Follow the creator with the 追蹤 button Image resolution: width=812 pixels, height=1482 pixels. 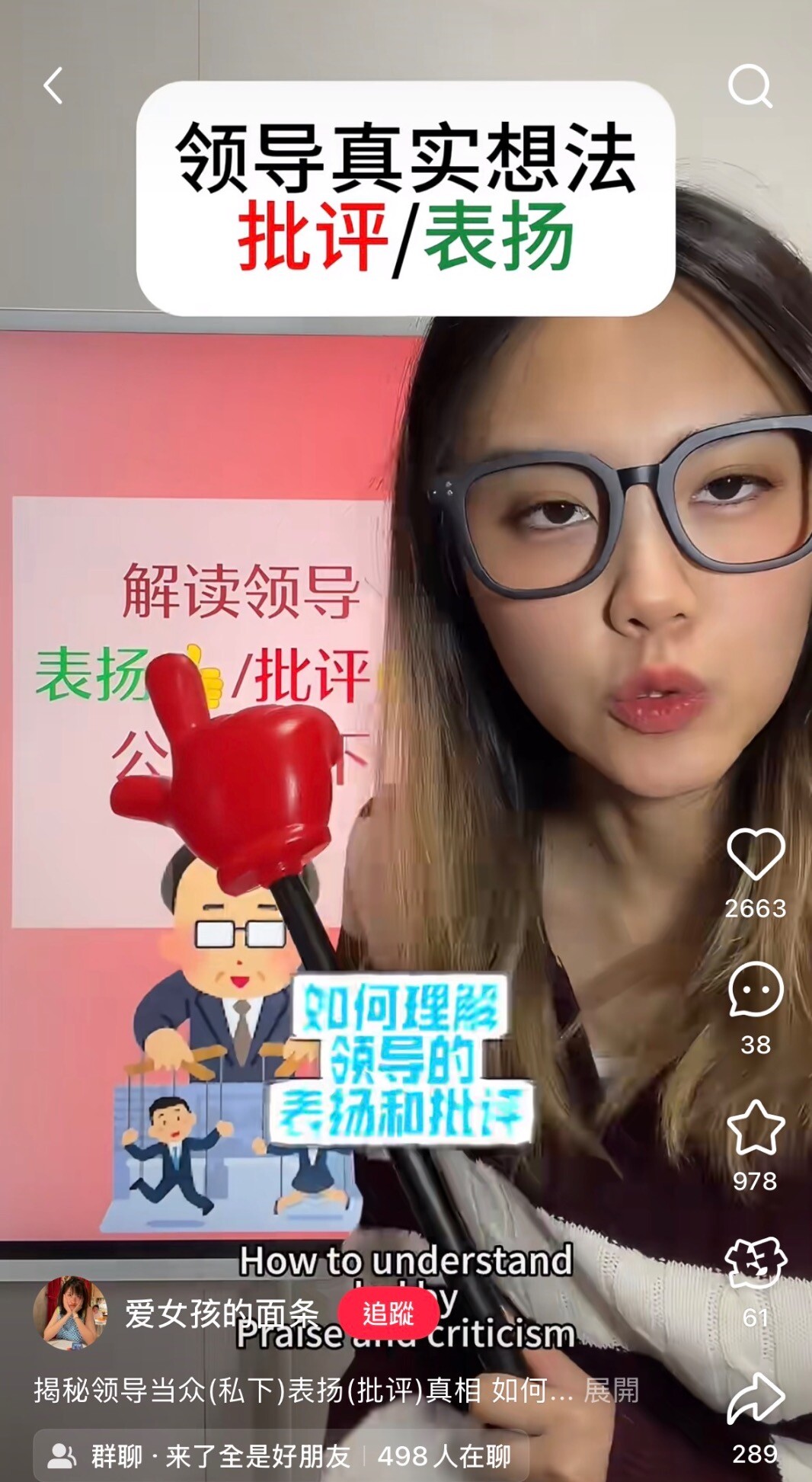coord(388,1313)
